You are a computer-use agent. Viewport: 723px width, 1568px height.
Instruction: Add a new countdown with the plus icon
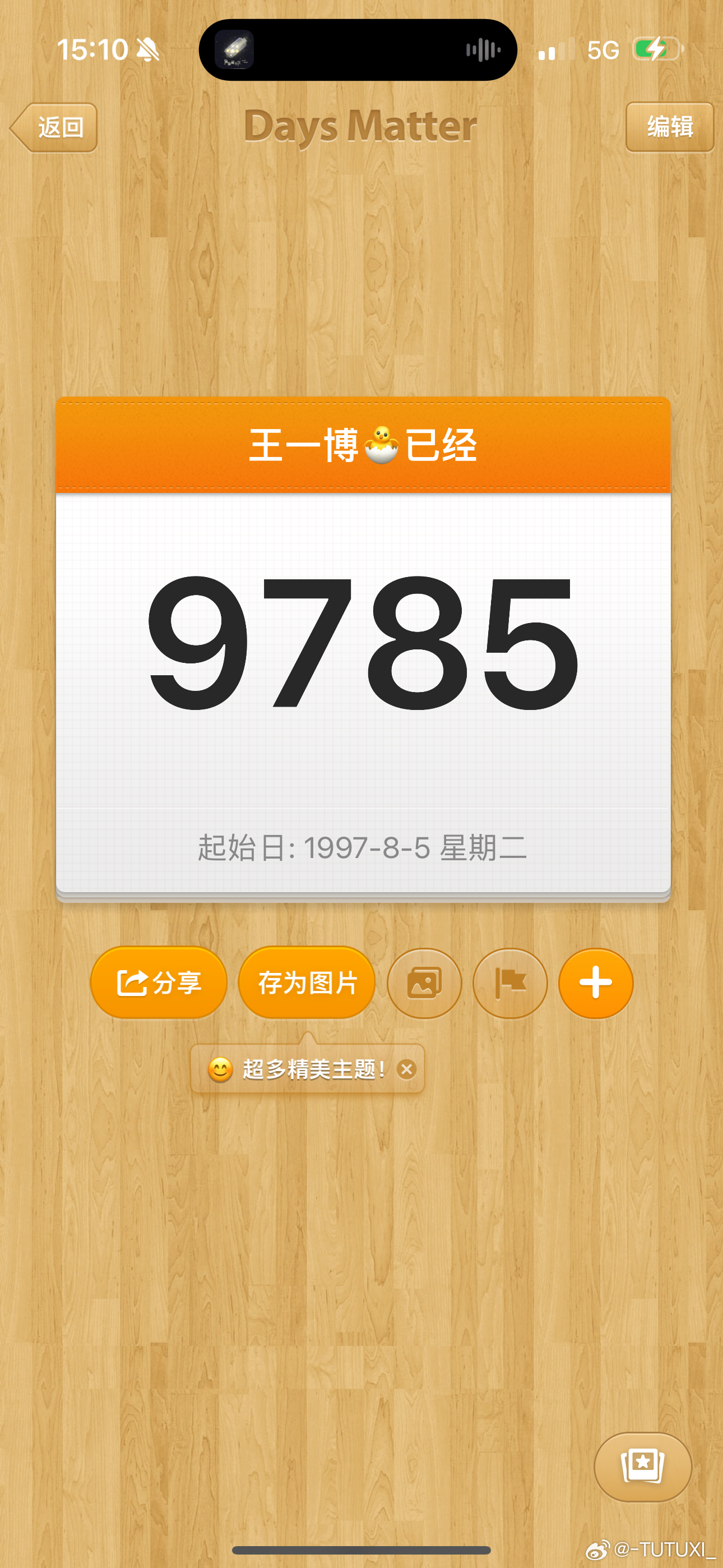(x=596, y=983)
